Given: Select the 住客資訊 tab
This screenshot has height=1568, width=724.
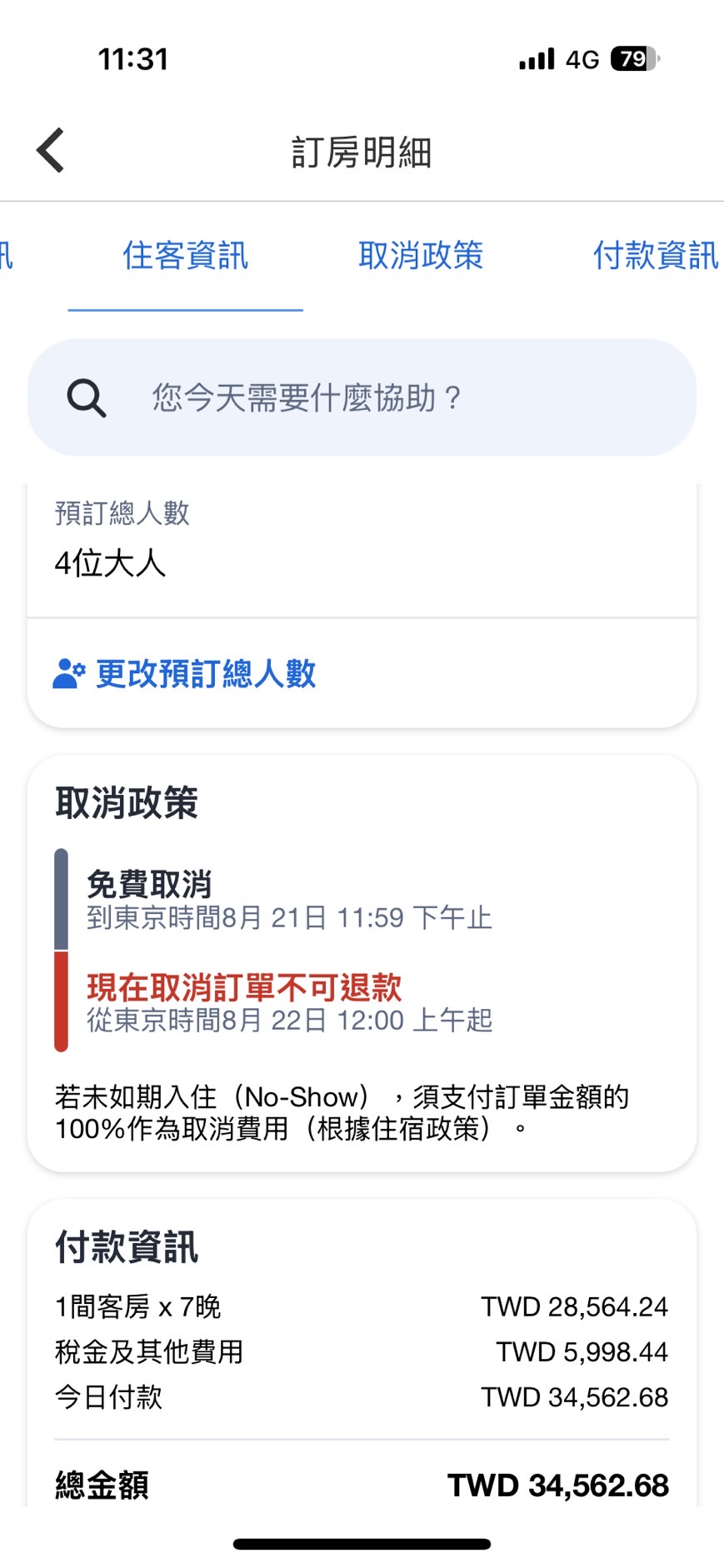Looking at the screenshot, I should (184, 256).
